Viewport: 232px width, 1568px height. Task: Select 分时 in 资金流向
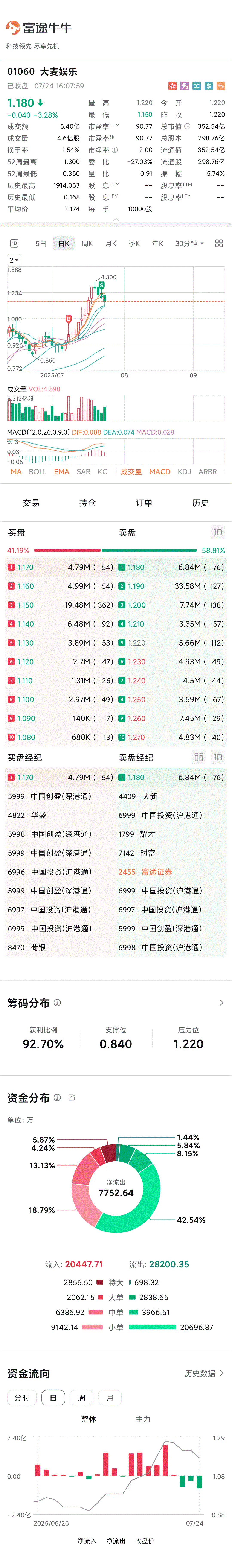click(x=22, y=1398)
